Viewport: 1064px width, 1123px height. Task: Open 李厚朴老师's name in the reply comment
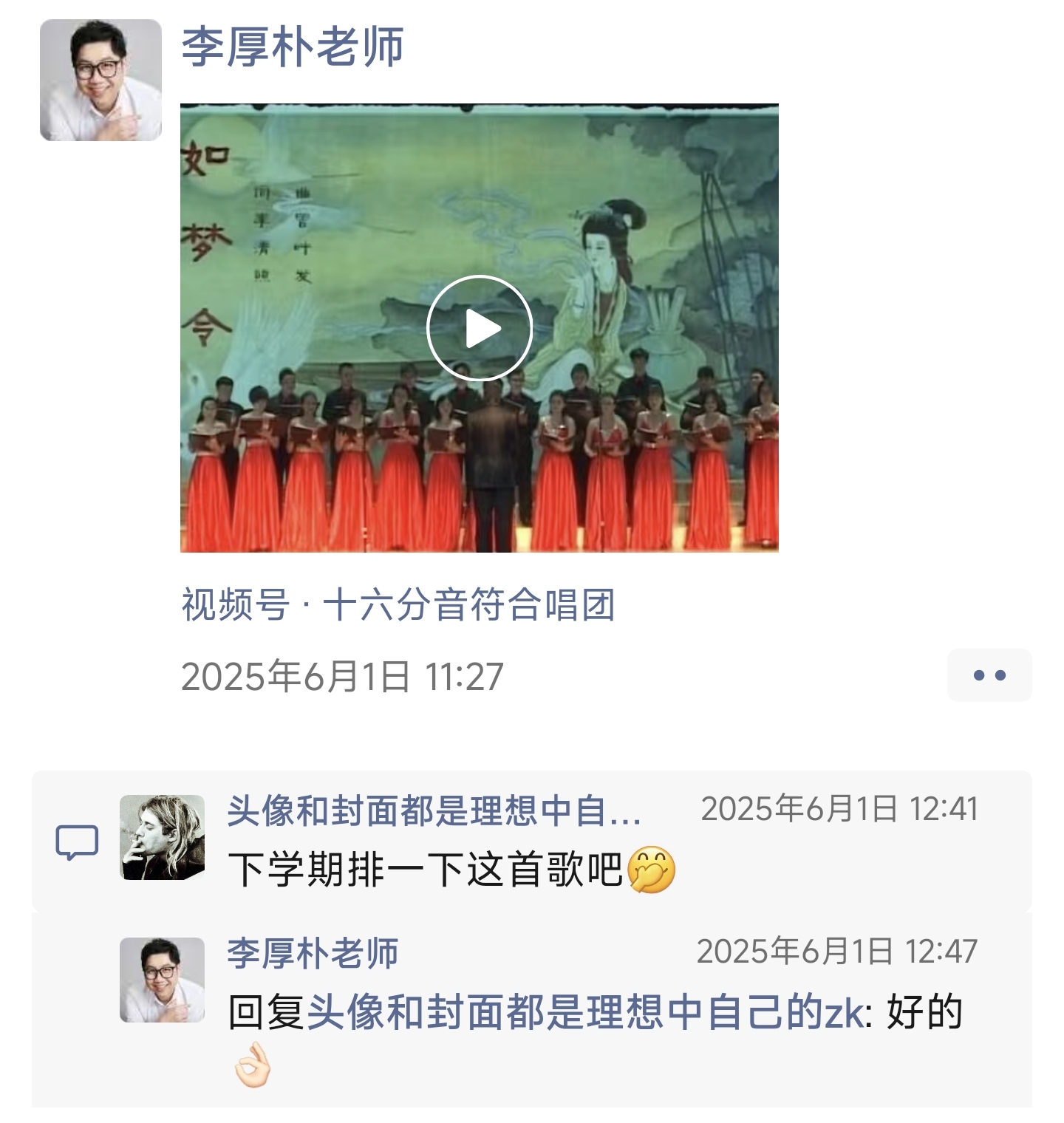click(313, 953)
